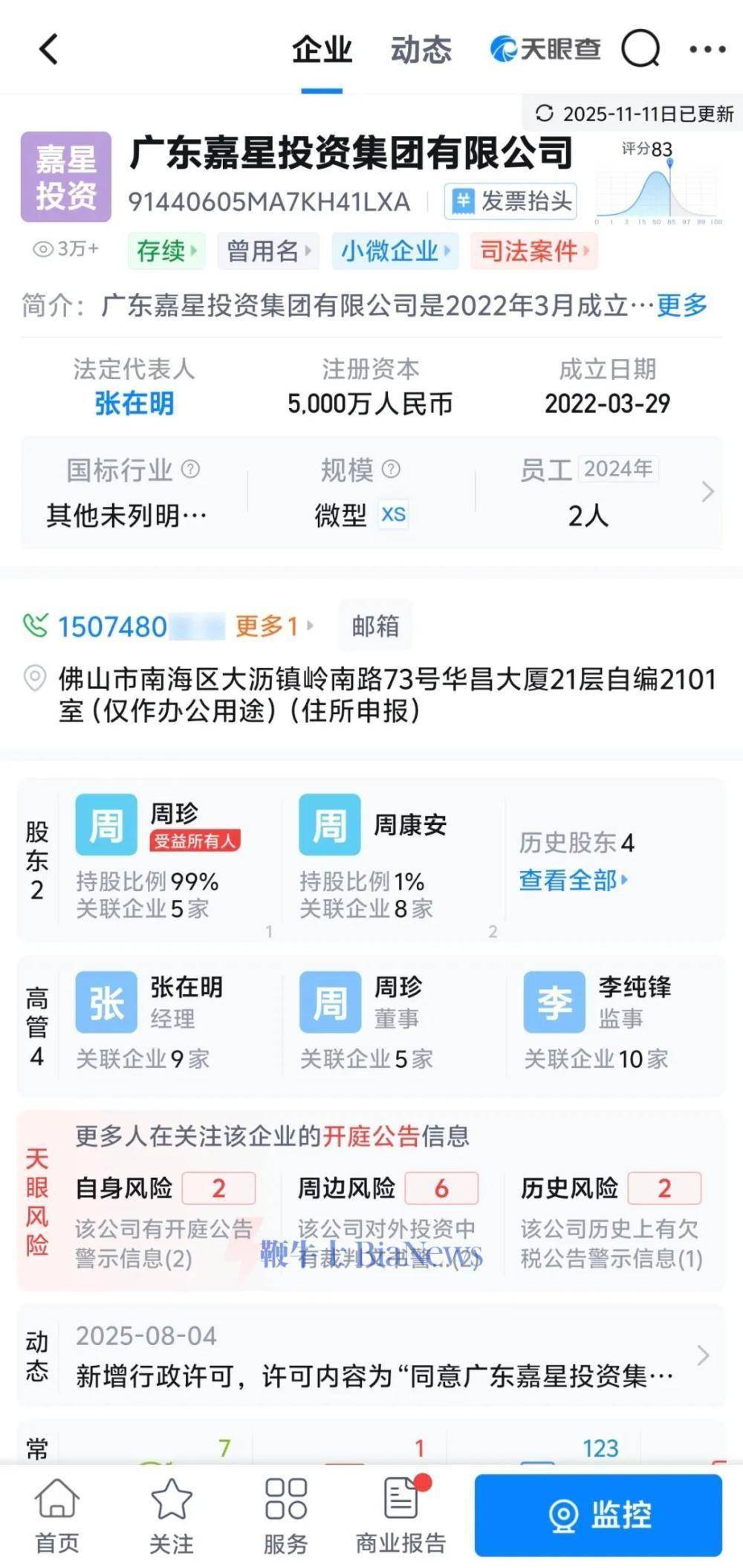Screen dimensions: 743x1568
Task: View 司法案件 details
Action: (533, 251)
